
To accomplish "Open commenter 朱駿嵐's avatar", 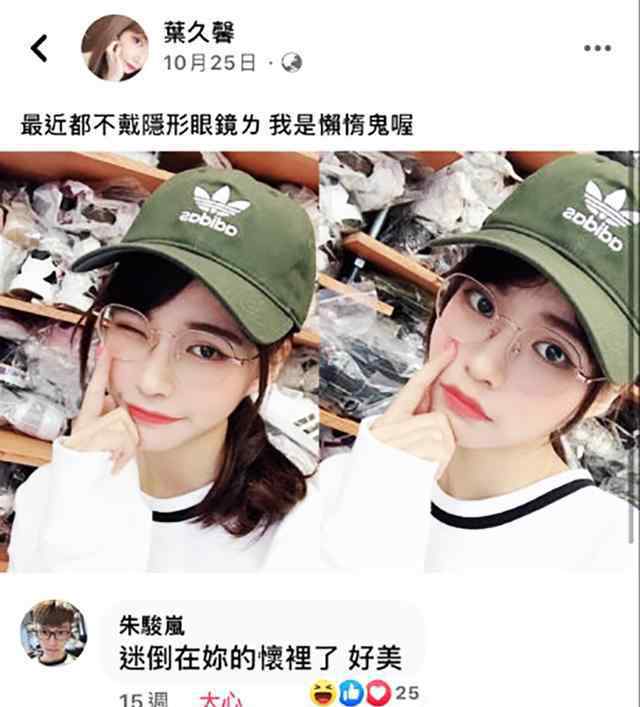I will [54, 634].
